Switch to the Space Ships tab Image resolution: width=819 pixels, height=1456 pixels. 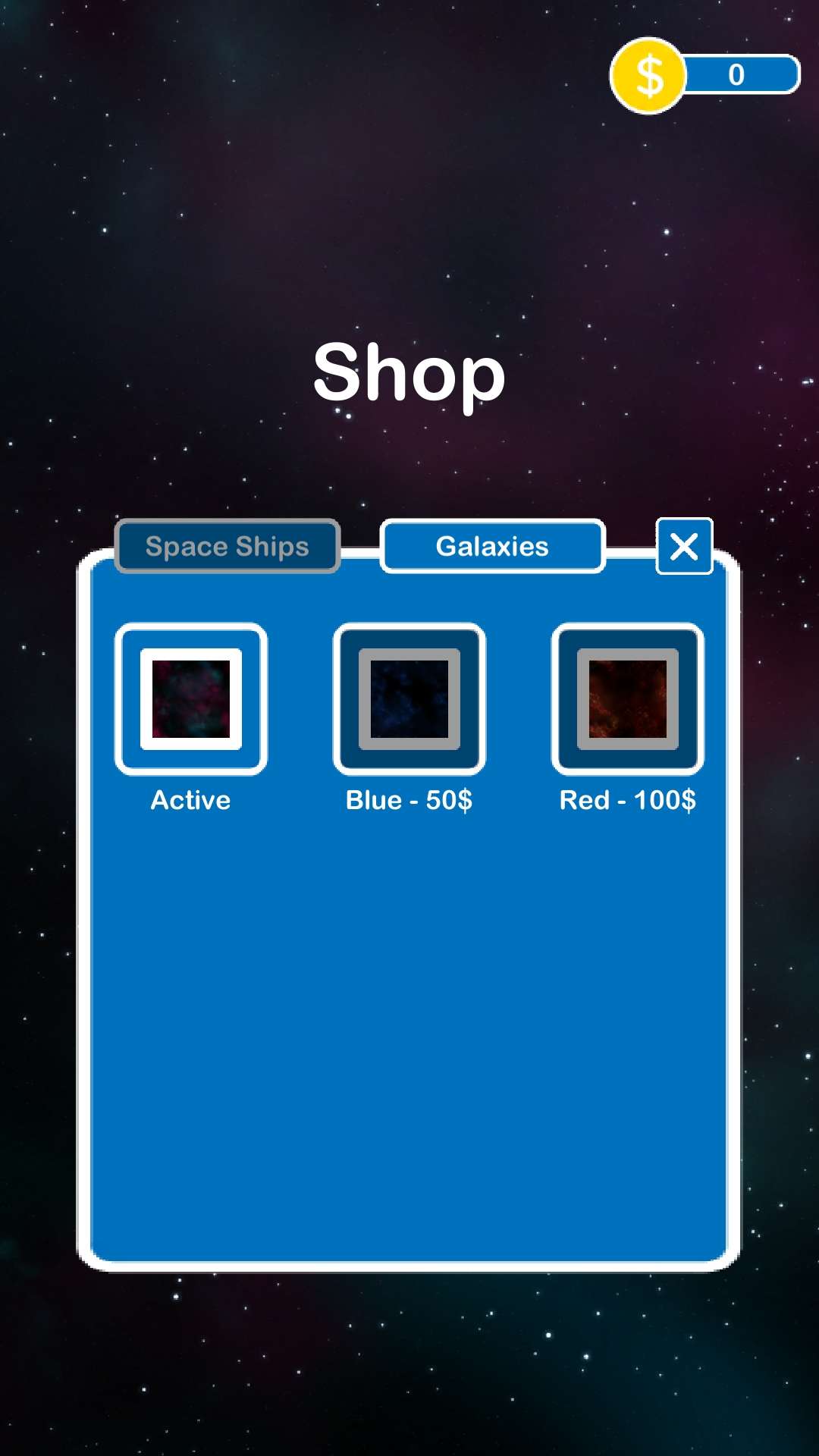[227, 546]
